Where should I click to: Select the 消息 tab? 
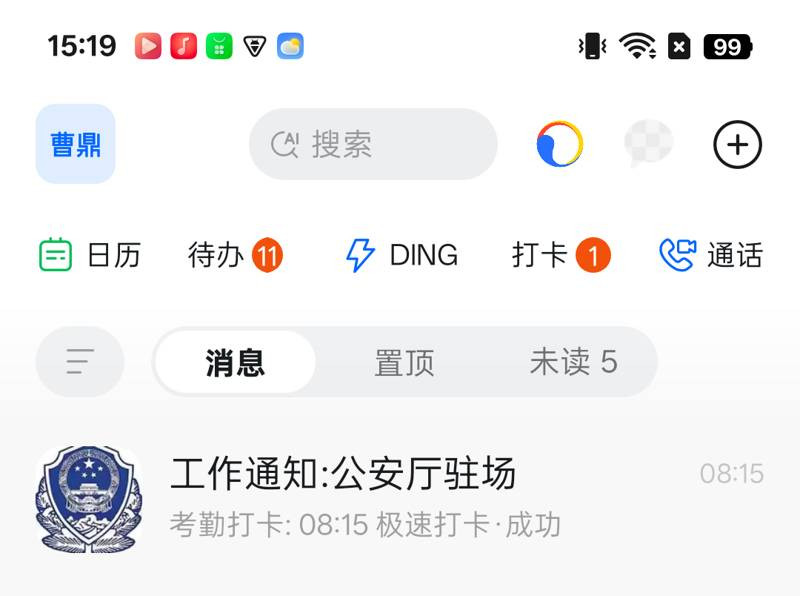[235, 362]
